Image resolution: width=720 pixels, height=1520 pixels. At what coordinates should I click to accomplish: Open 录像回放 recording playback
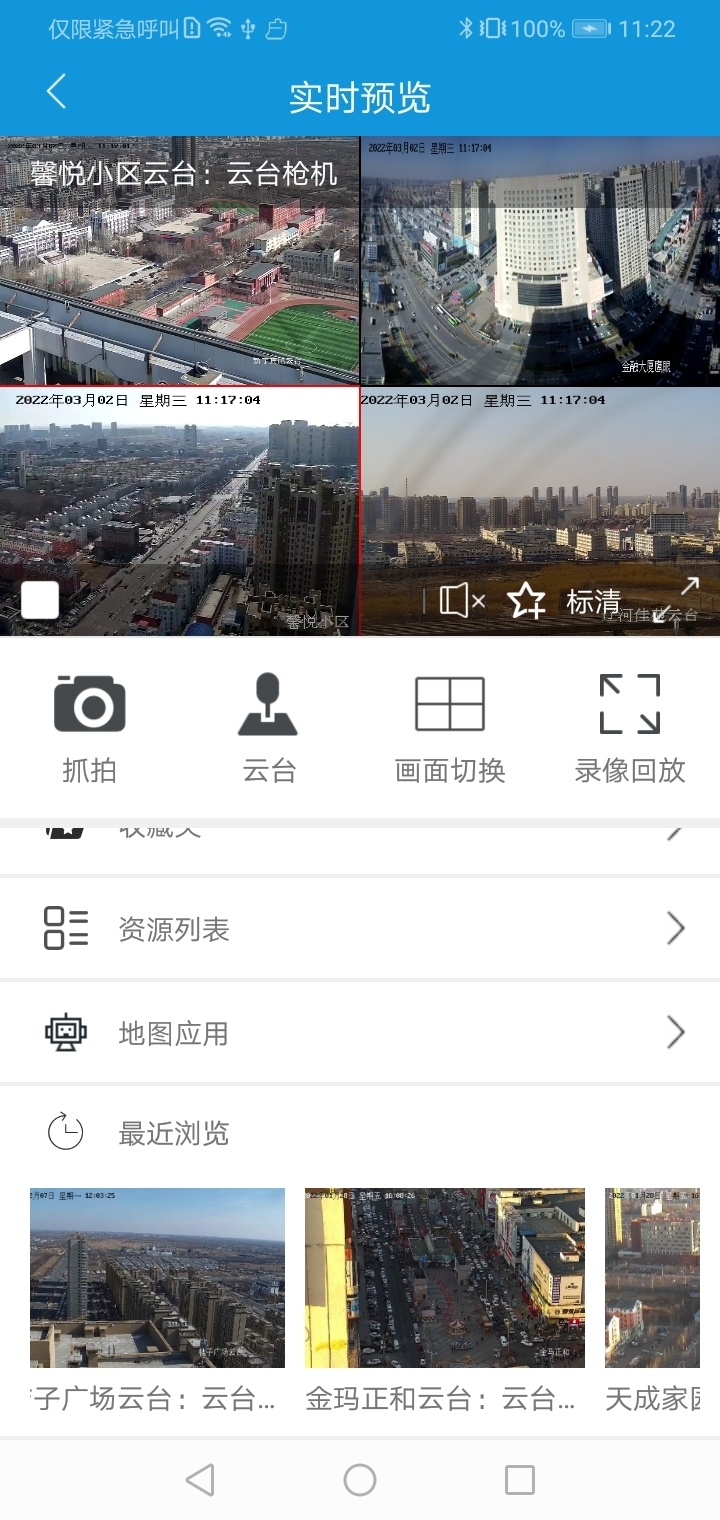[630, 728]
